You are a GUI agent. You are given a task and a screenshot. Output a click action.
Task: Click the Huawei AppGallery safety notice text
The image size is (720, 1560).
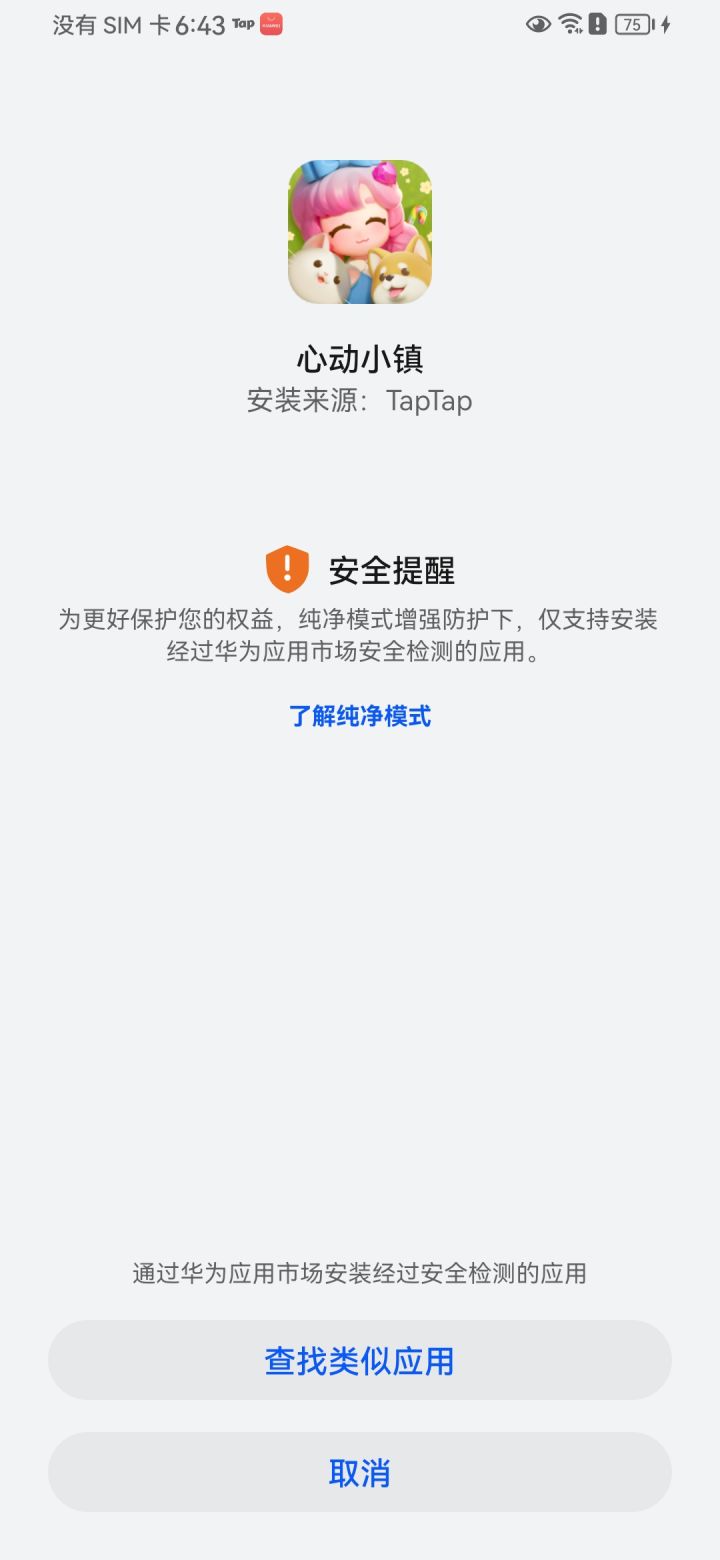pyautogui.click(x=360, y=1272)
